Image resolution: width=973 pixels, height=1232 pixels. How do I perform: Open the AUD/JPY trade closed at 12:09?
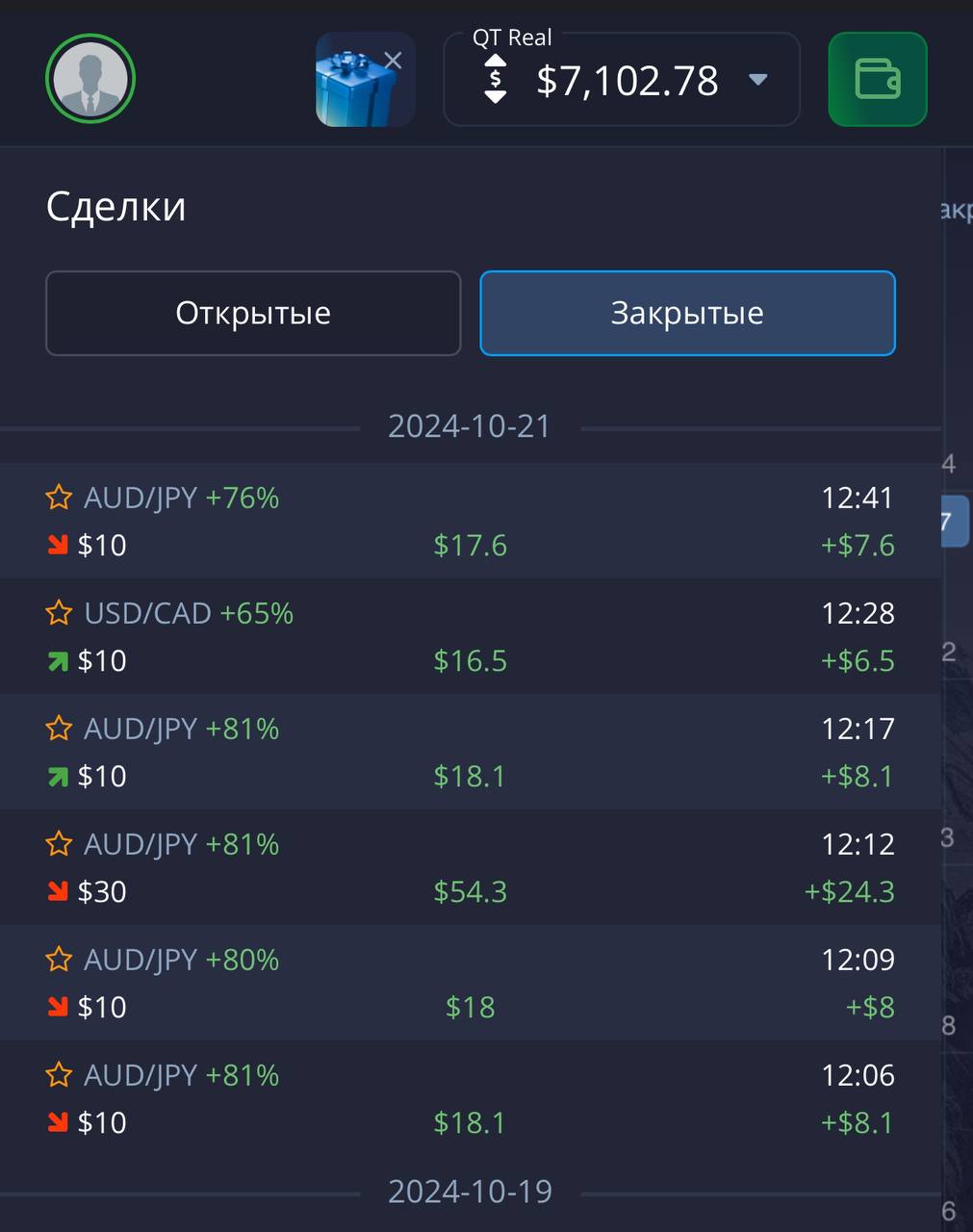point(471,983)
